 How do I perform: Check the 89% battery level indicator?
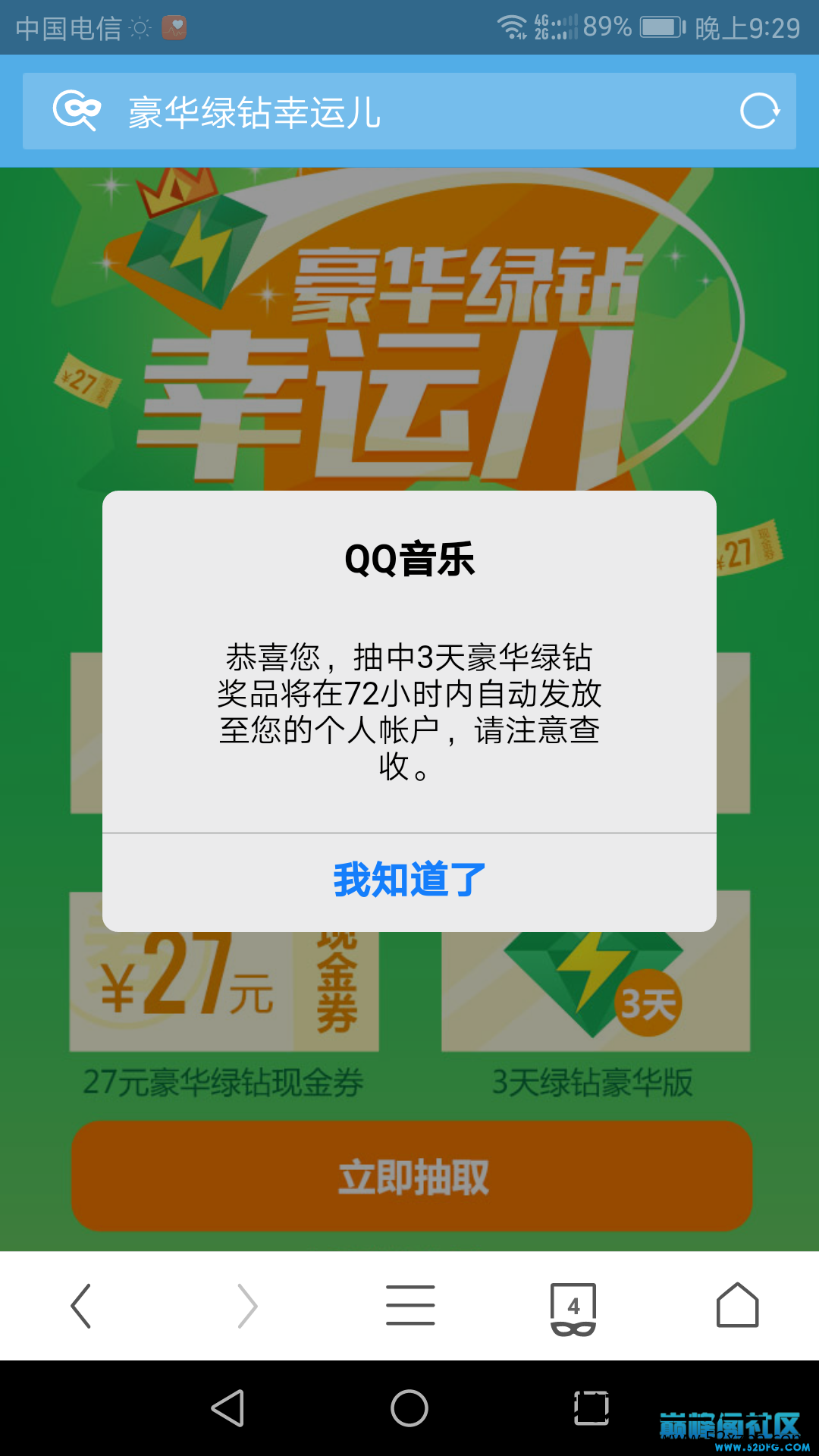[x=607, y=25]
